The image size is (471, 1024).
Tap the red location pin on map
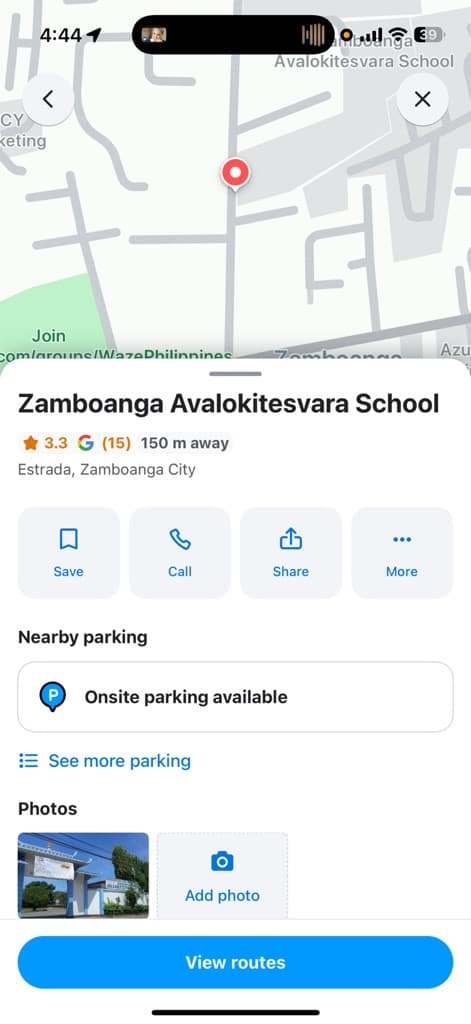click(235, 174)
